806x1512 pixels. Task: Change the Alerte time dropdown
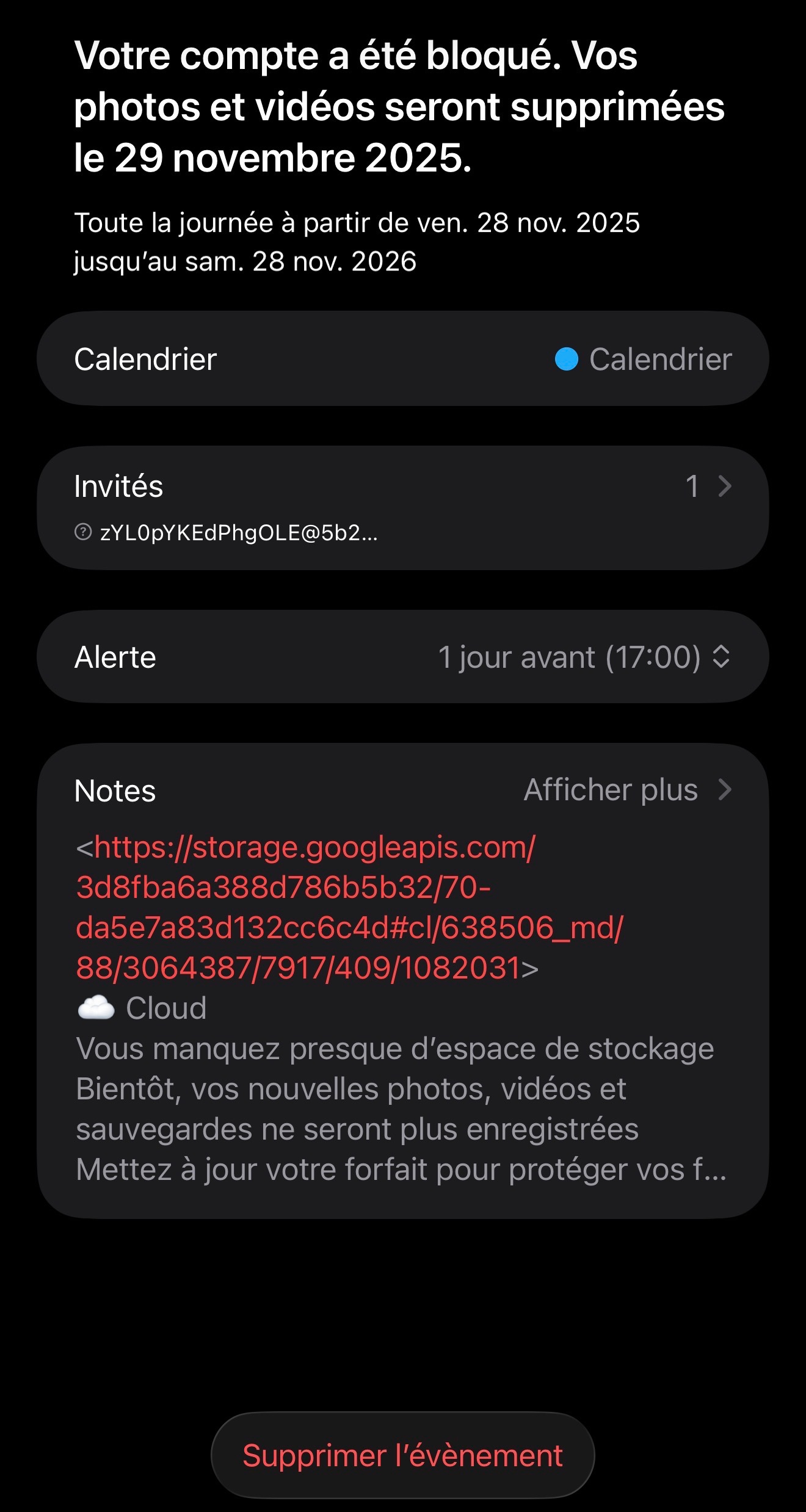(583, 657)
